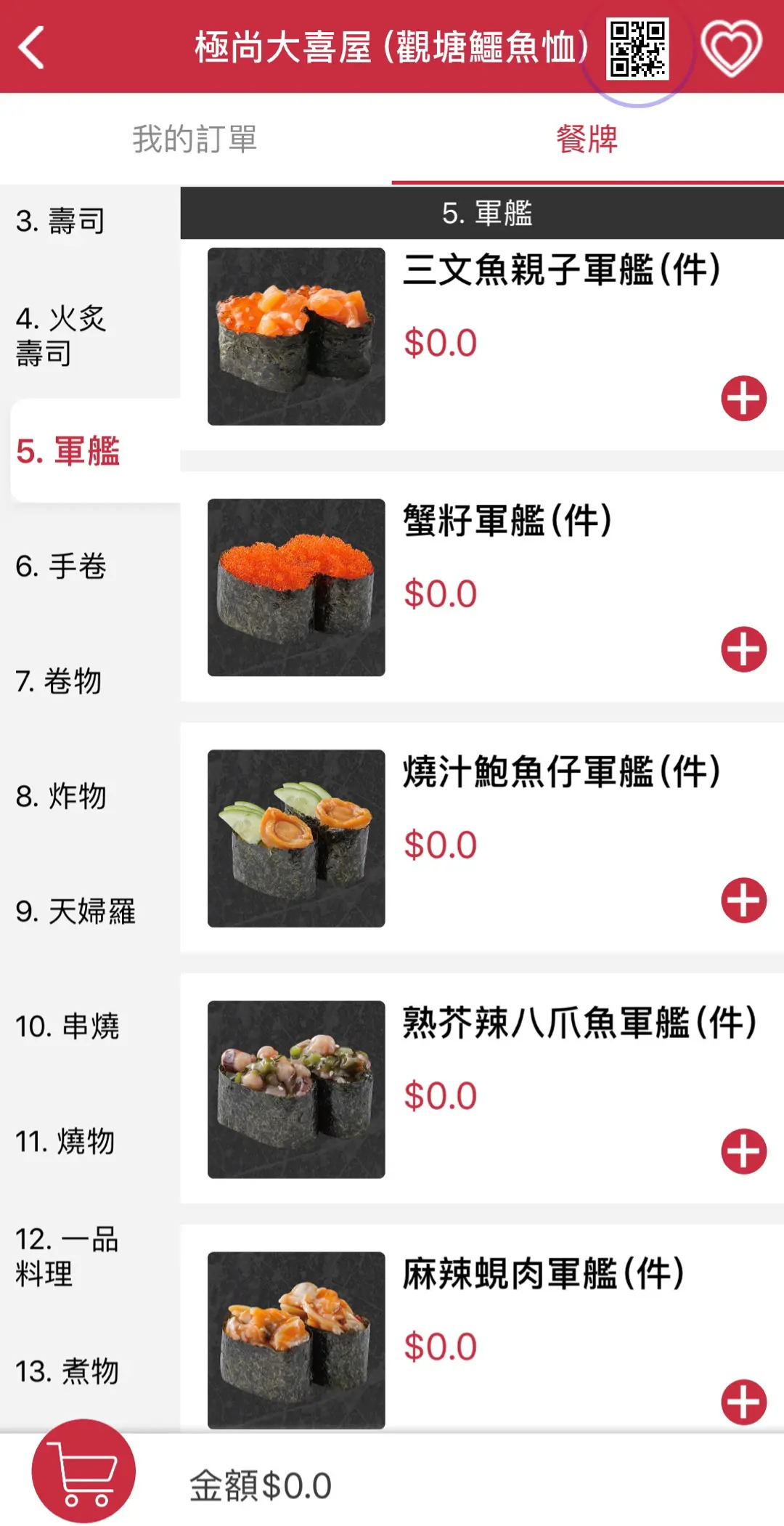Viewport: 784px width, 1526px height.
Task: Select category 12. 一品料理
Action: (67, 1257)
